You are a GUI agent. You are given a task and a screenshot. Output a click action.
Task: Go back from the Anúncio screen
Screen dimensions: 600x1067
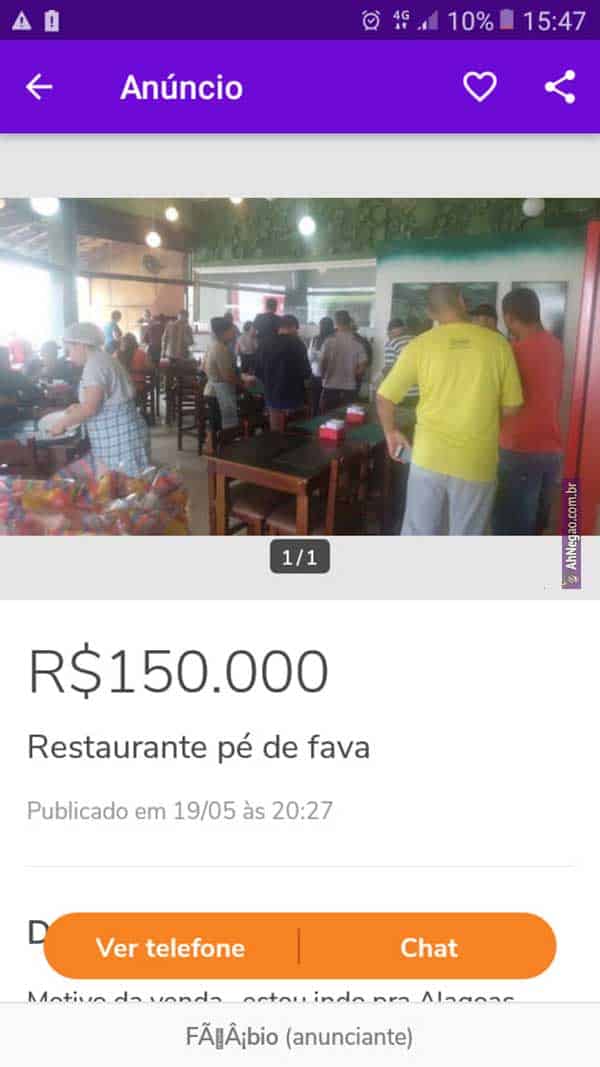click(39, 87)
